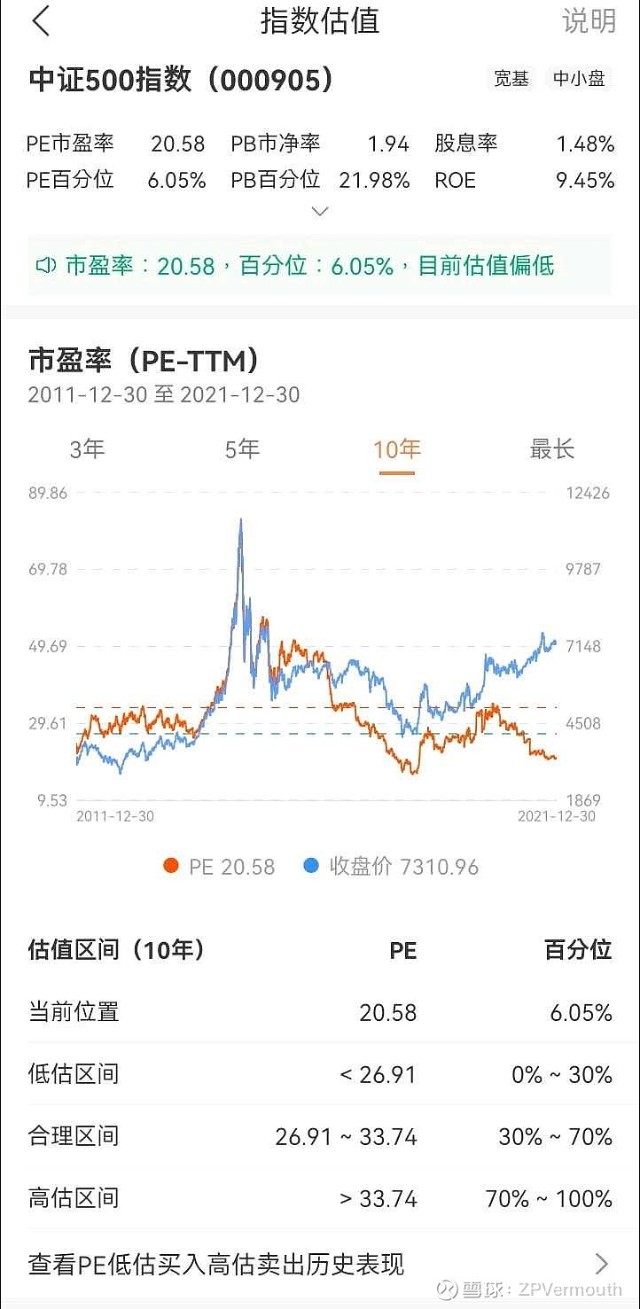Select the 10年 time range
The width and height of the screenshot is (640, 1309).
click(x=397, y=450)
